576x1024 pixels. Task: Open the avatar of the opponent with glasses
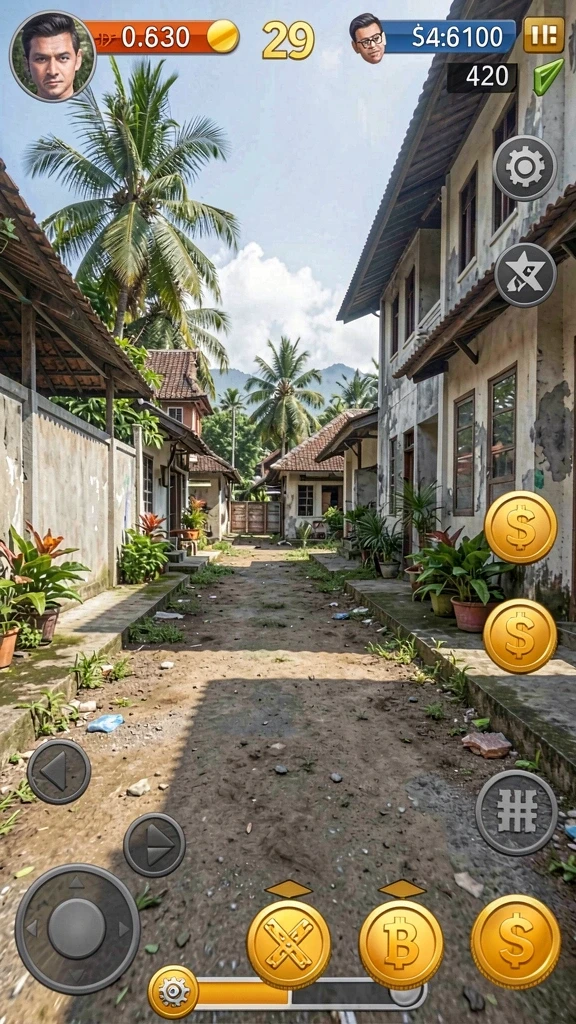[x=366, y=39]
